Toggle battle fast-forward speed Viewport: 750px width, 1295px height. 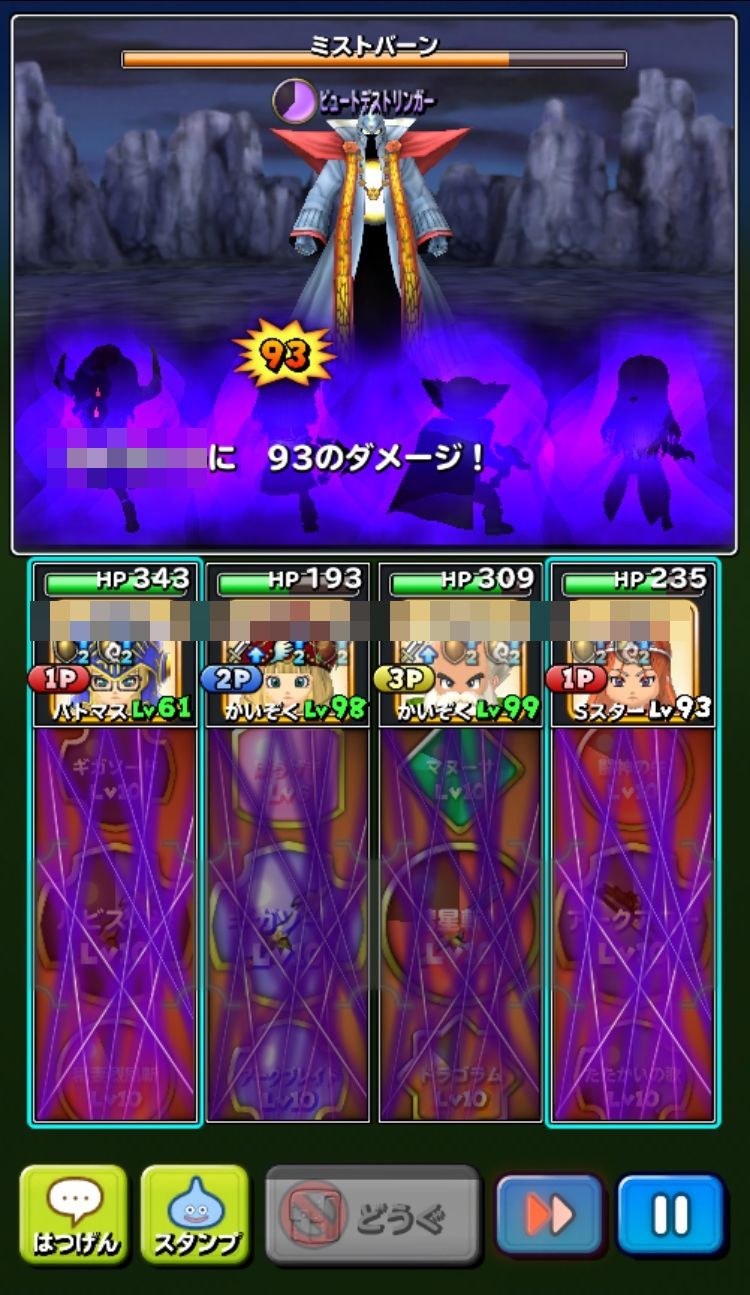(549, 1215)
